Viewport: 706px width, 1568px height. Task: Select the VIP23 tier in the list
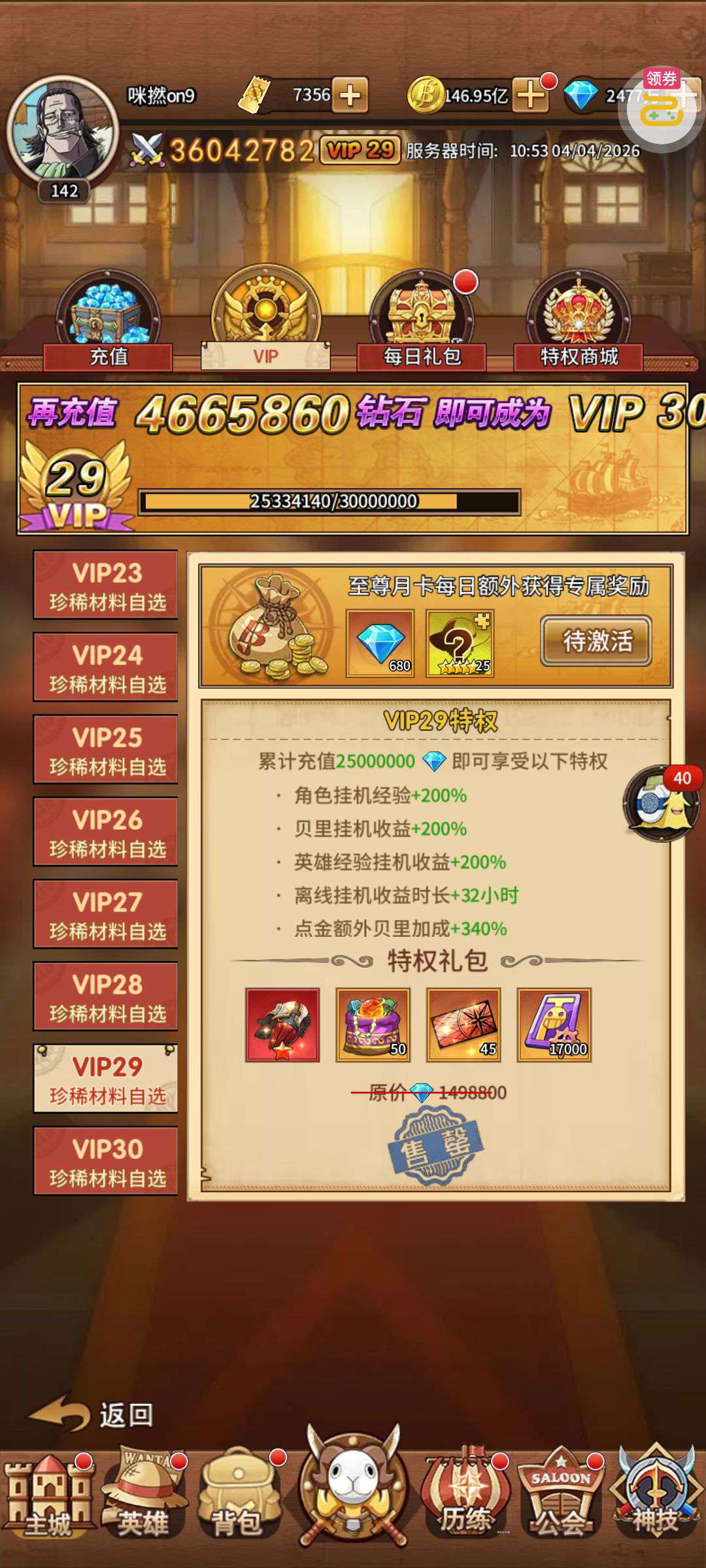(106, 585)
